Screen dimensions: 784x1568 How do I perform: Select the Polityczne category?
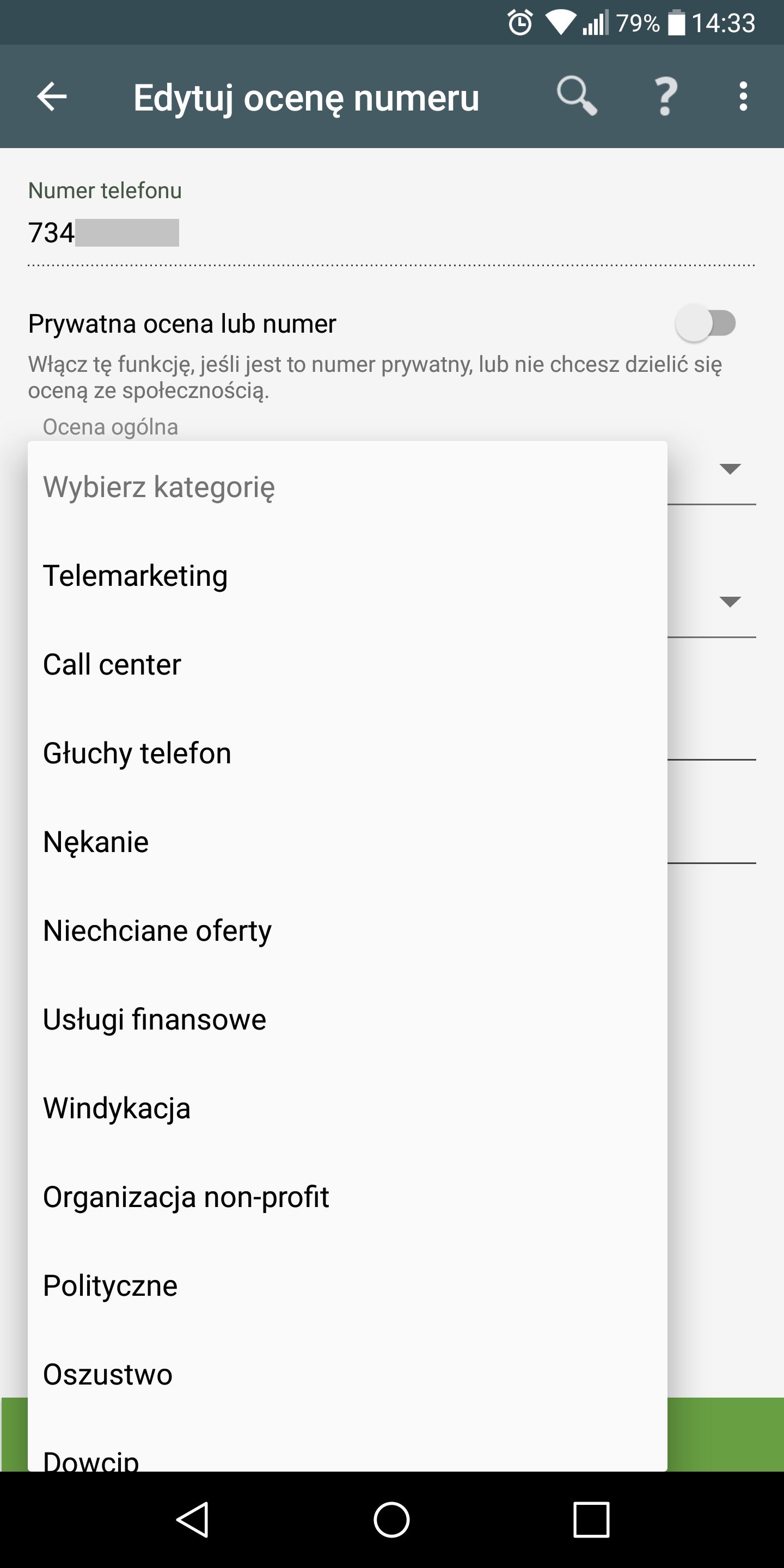pos(347,1286)
